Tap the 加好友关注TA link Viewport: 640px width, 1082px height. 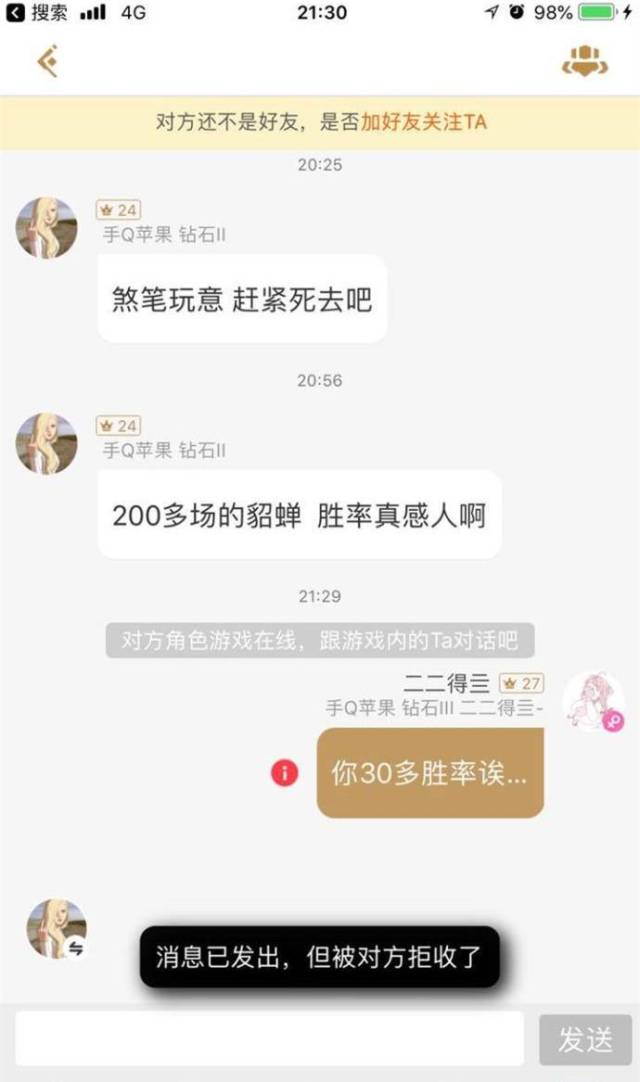point(424,123)
